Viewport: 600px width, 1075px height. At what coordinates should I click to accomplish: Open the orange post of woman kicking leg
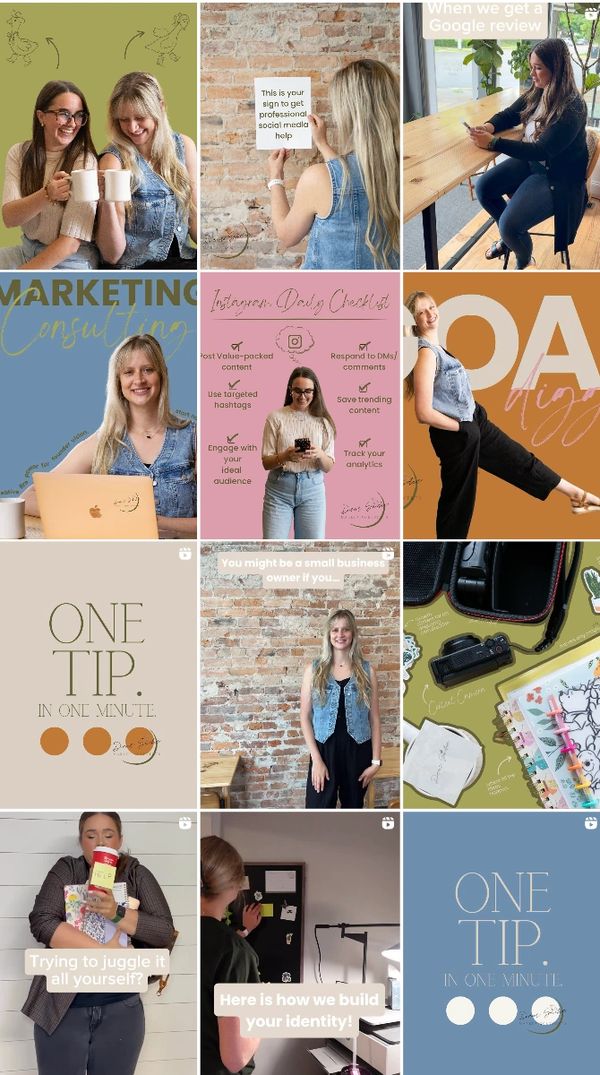tap(501, 405)
